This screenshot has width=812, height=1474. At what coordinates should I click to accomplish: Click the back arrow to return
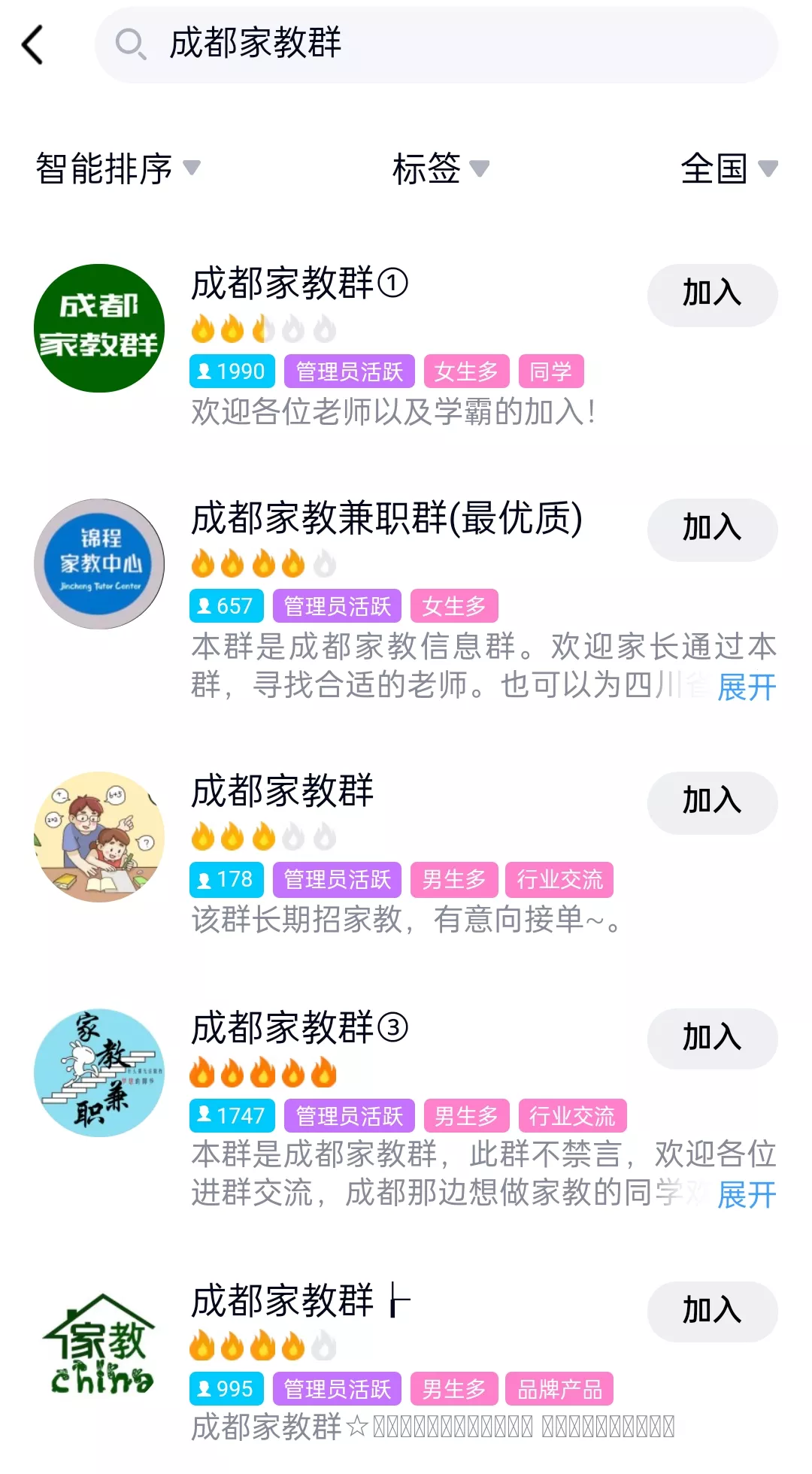click(32, 45)
